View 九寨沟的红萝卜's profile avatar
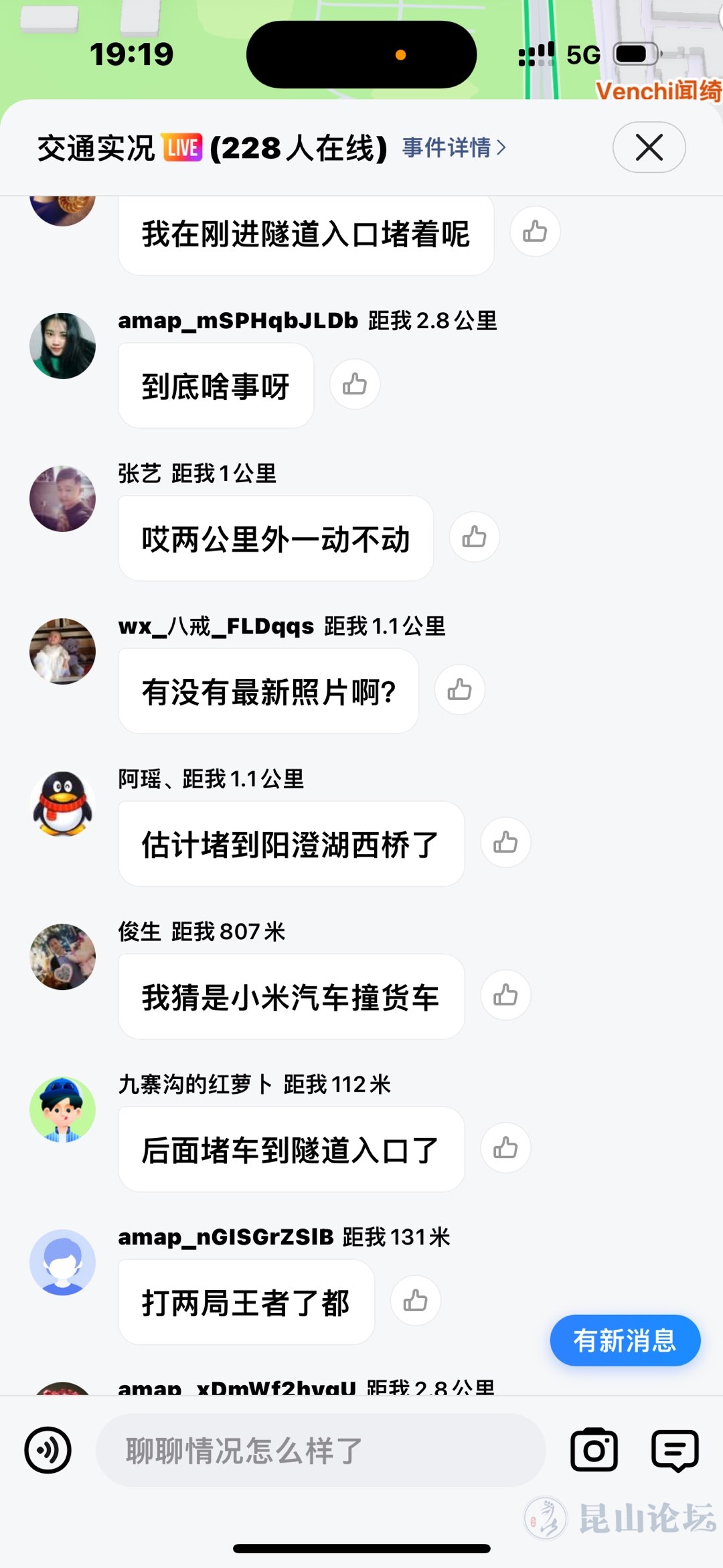This screenshot has width=723, height=1568. (x=63, y=1110)
